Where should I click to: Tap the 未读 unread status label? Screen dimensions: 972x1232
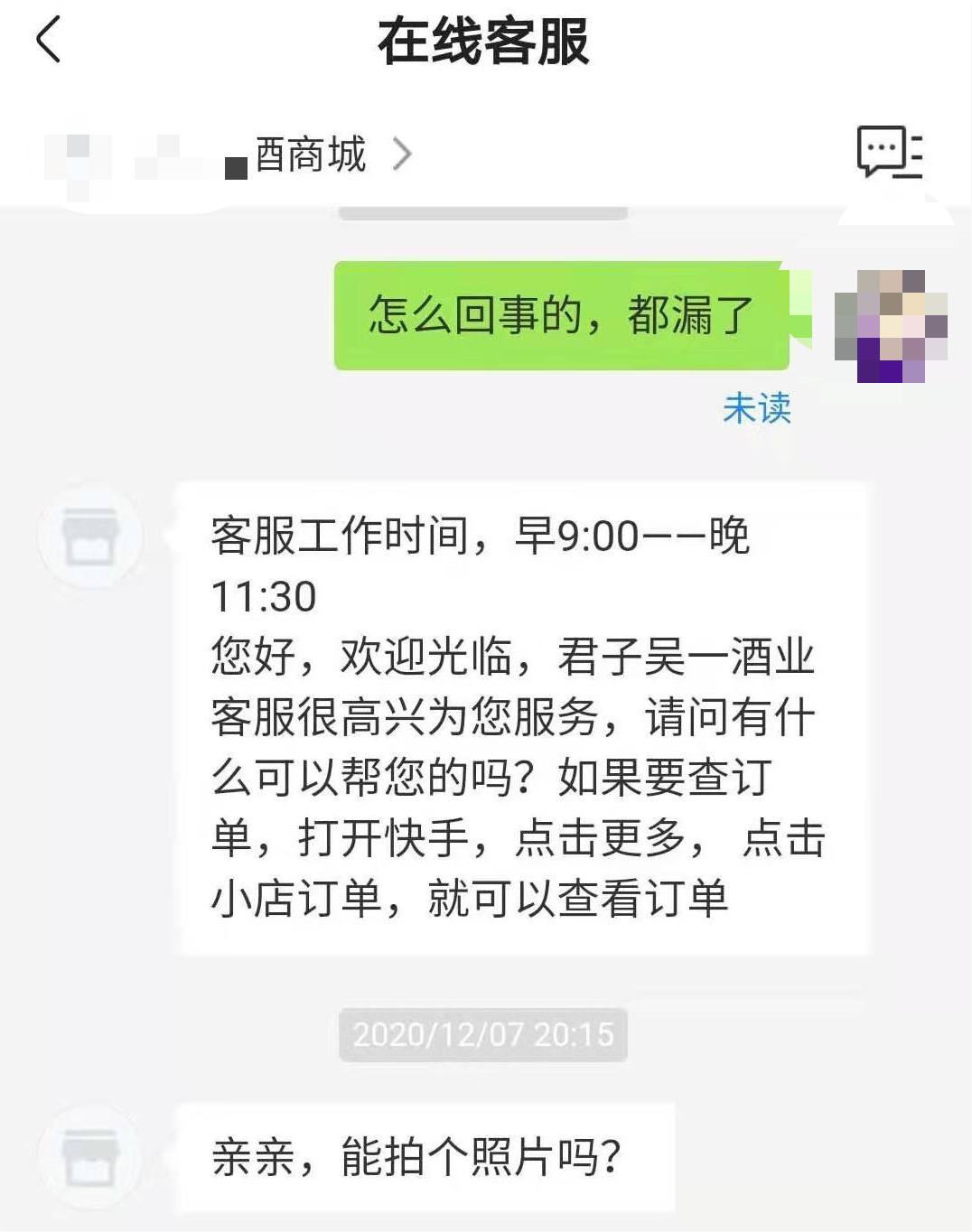tap(757, 412)
